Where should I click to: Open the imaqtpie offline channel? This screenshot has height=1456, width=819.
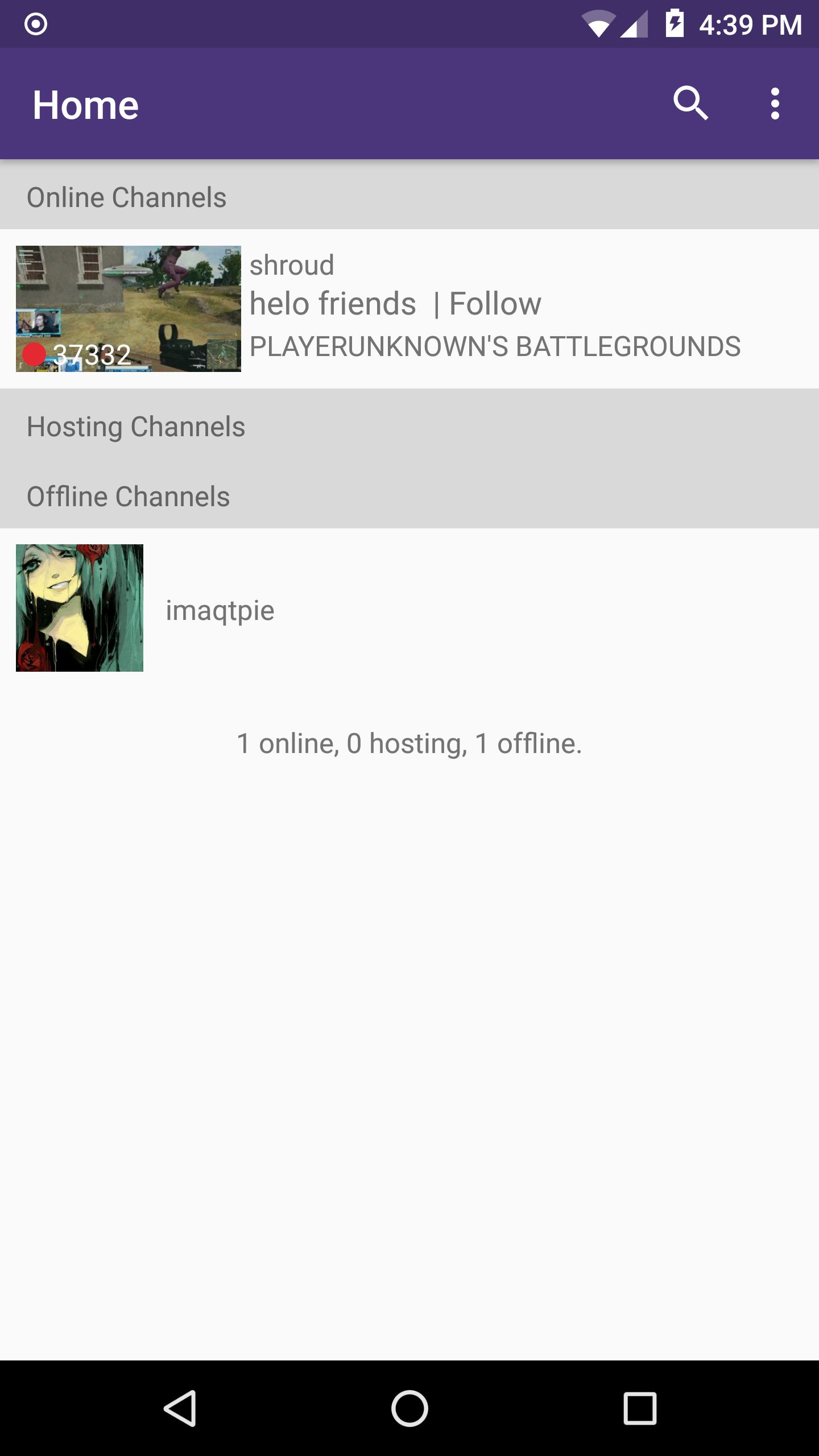click(409, 608)
